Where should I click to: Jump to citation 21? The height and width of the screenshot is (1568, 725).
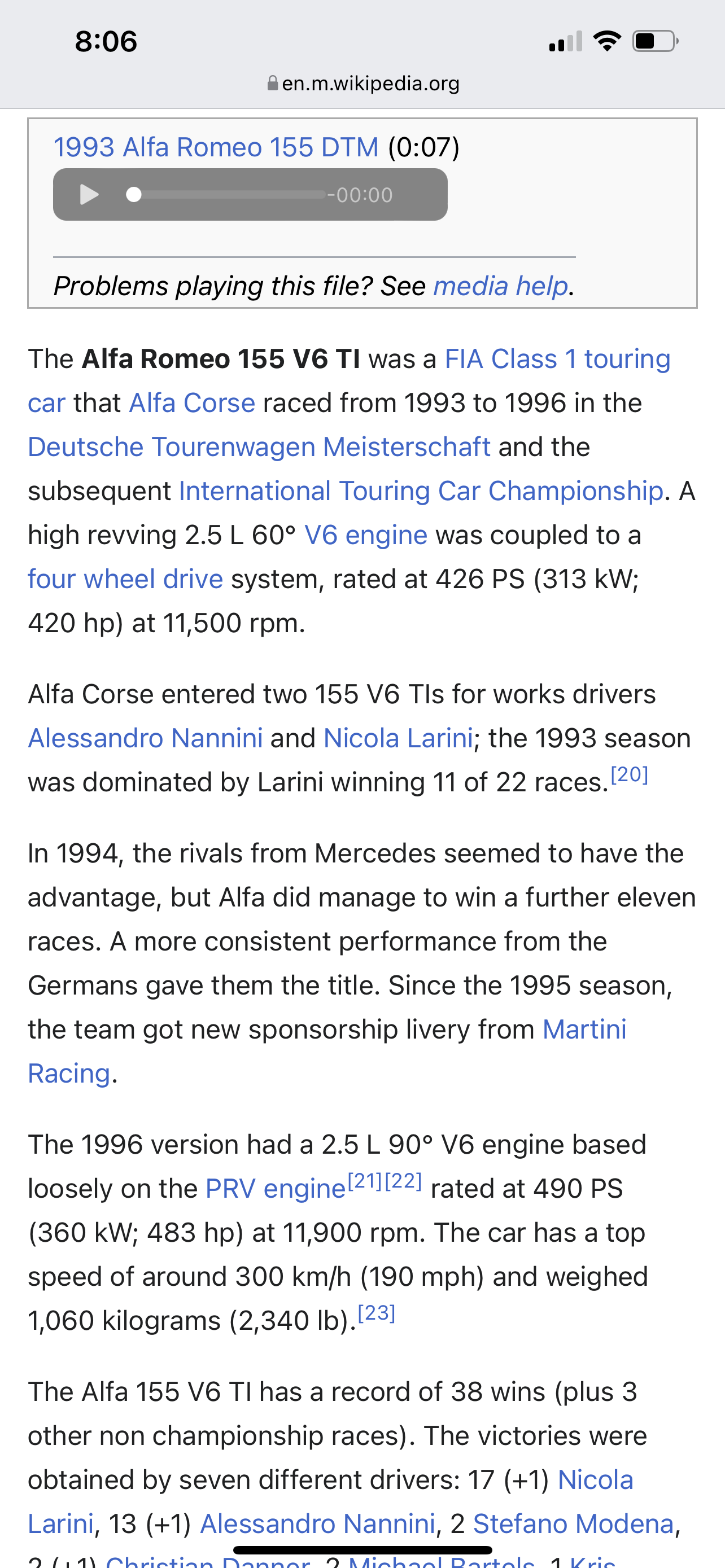pos(365,1181)
